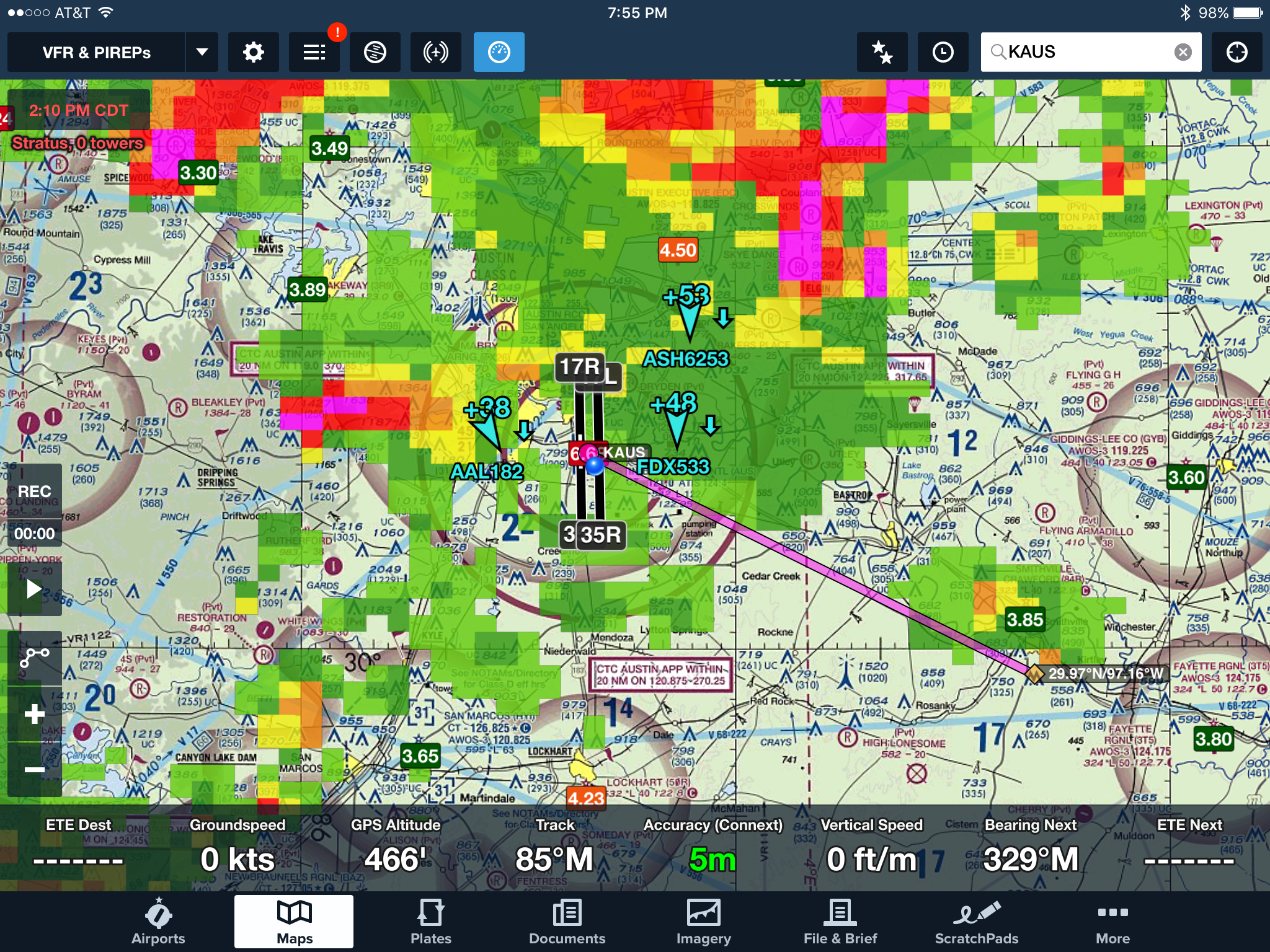Screen dimensions: 1270x952
Task: Start track log with REC button
Action: 34,491
